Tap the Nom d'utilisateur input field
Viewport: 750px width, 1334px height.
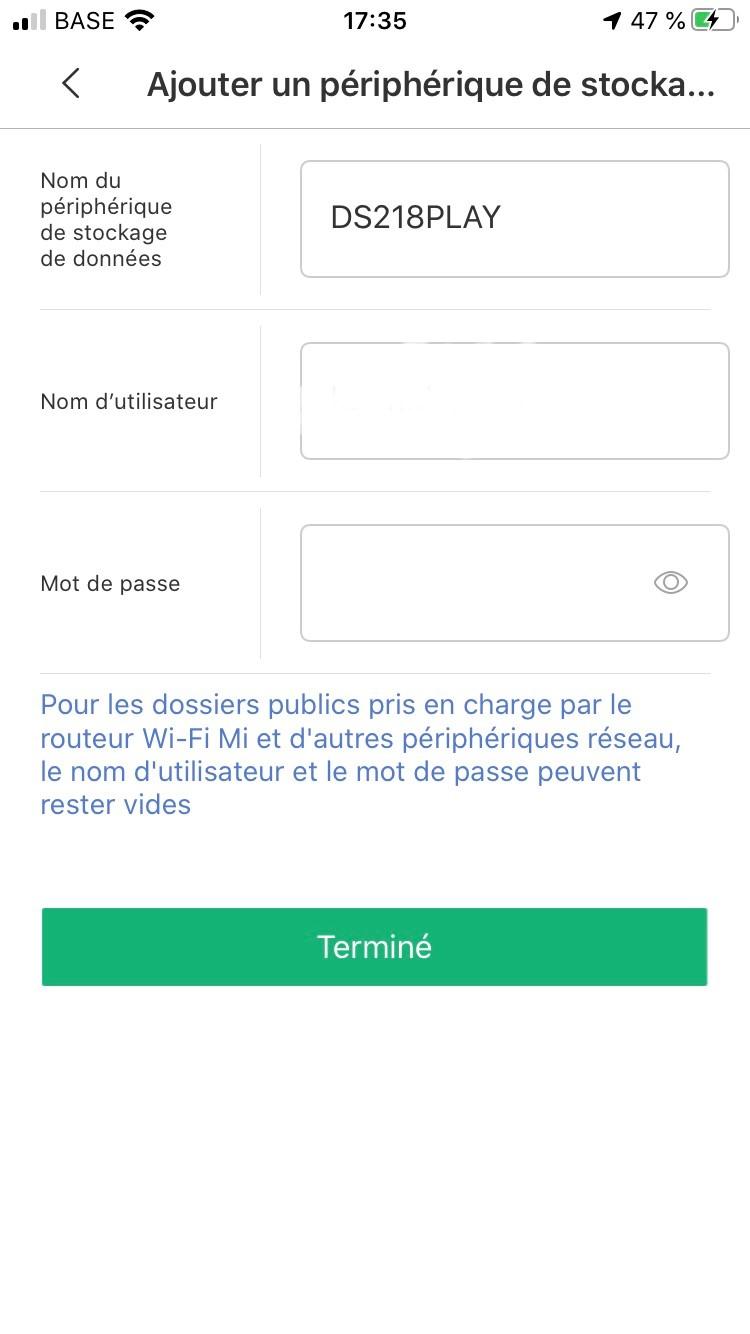coord(514,401)
